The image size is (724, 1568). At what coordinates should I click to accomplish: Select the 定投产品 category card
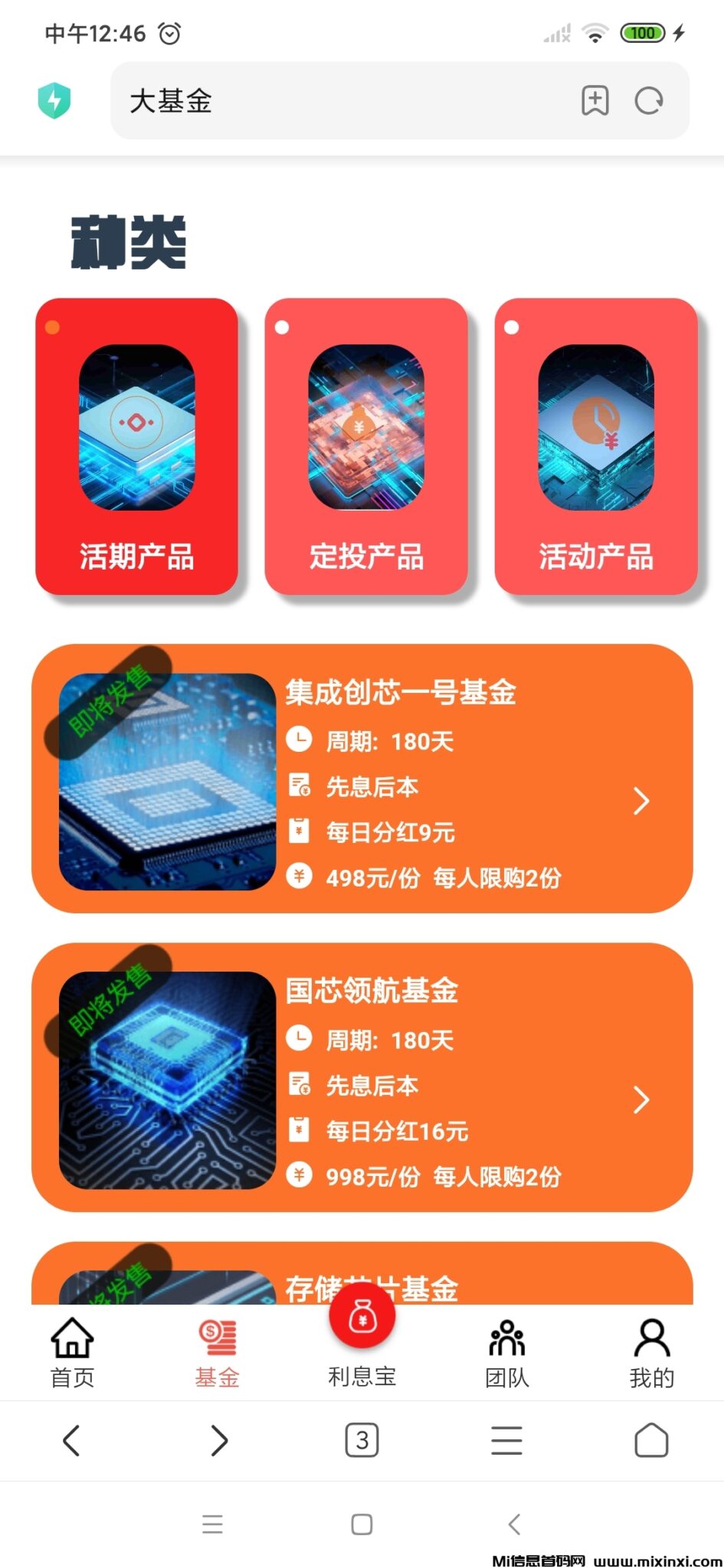[x=366, y=446]
